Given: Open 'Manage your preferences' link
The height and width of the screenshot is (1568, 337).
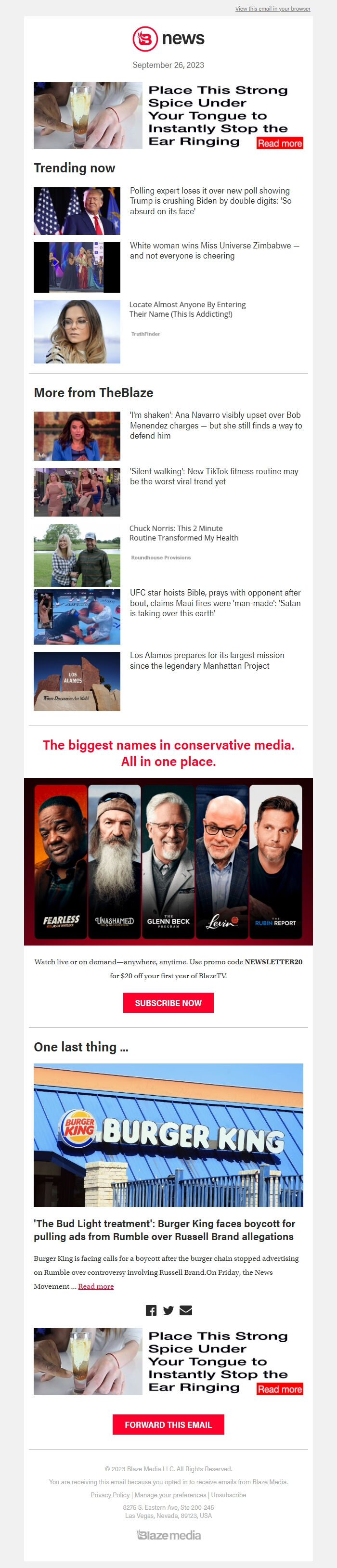Looking at the screenshot, I should click(x=170, y=1495).
